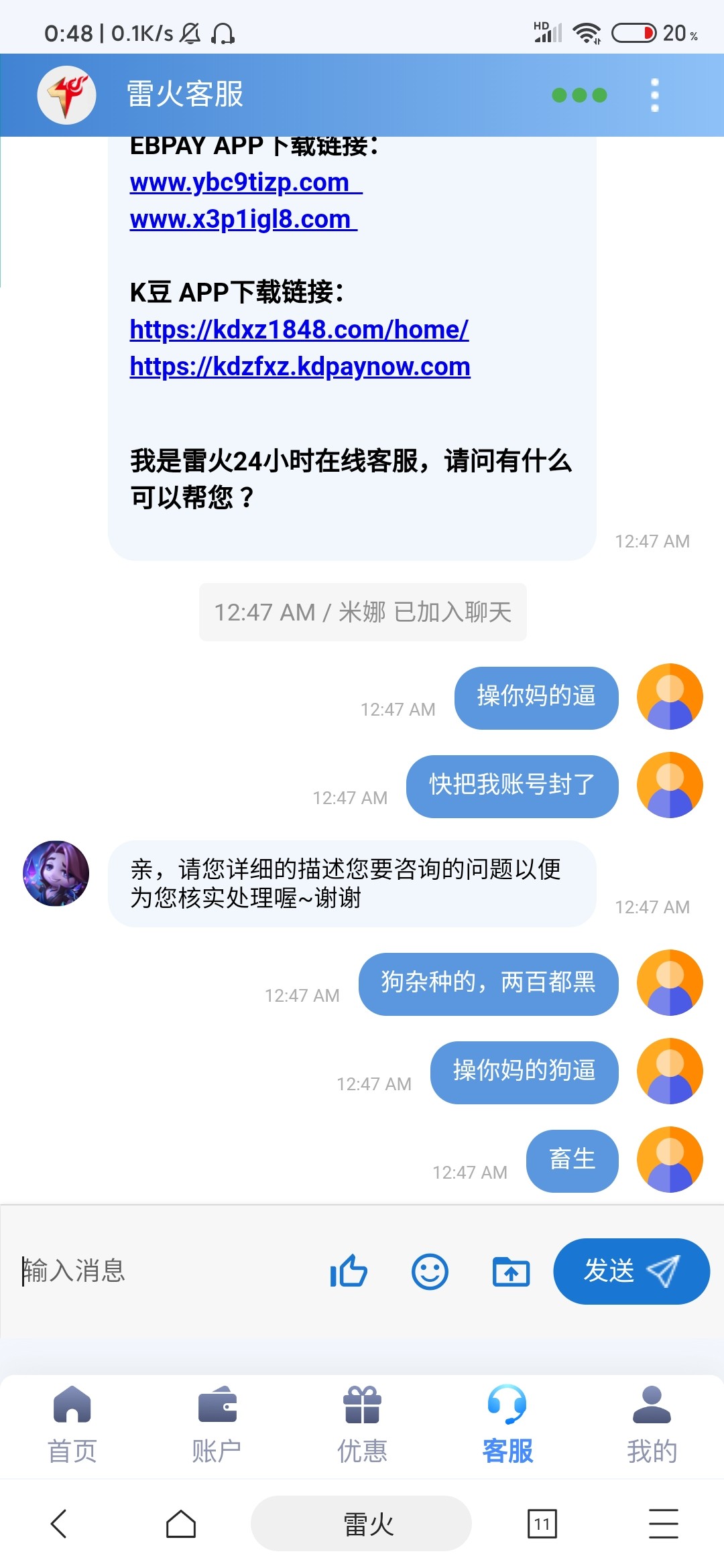Open the www.x3p1igl8.com link
Screen dimensions: 724x1568
tap(243, 220)
